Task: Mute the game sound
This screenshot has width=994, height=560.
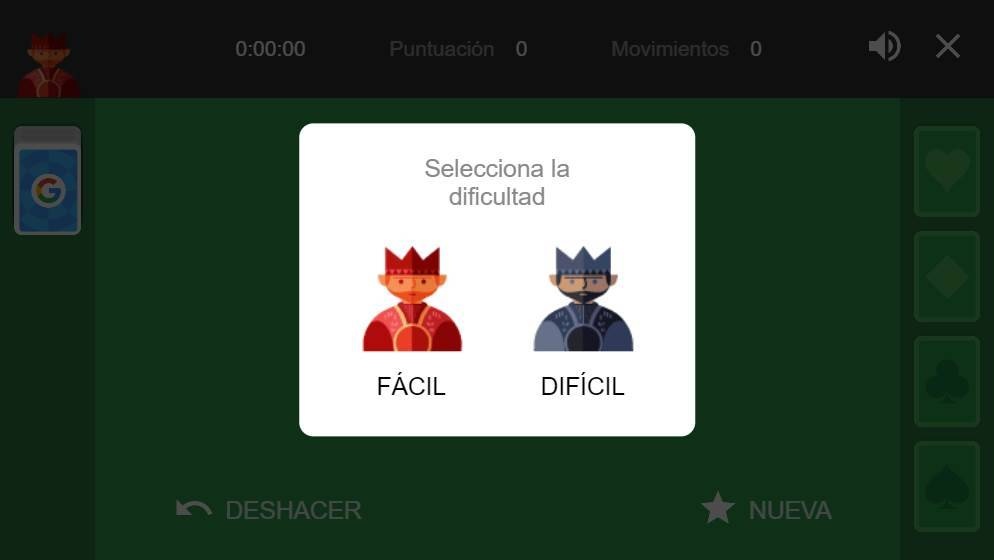Action: [x=884, y=47]
